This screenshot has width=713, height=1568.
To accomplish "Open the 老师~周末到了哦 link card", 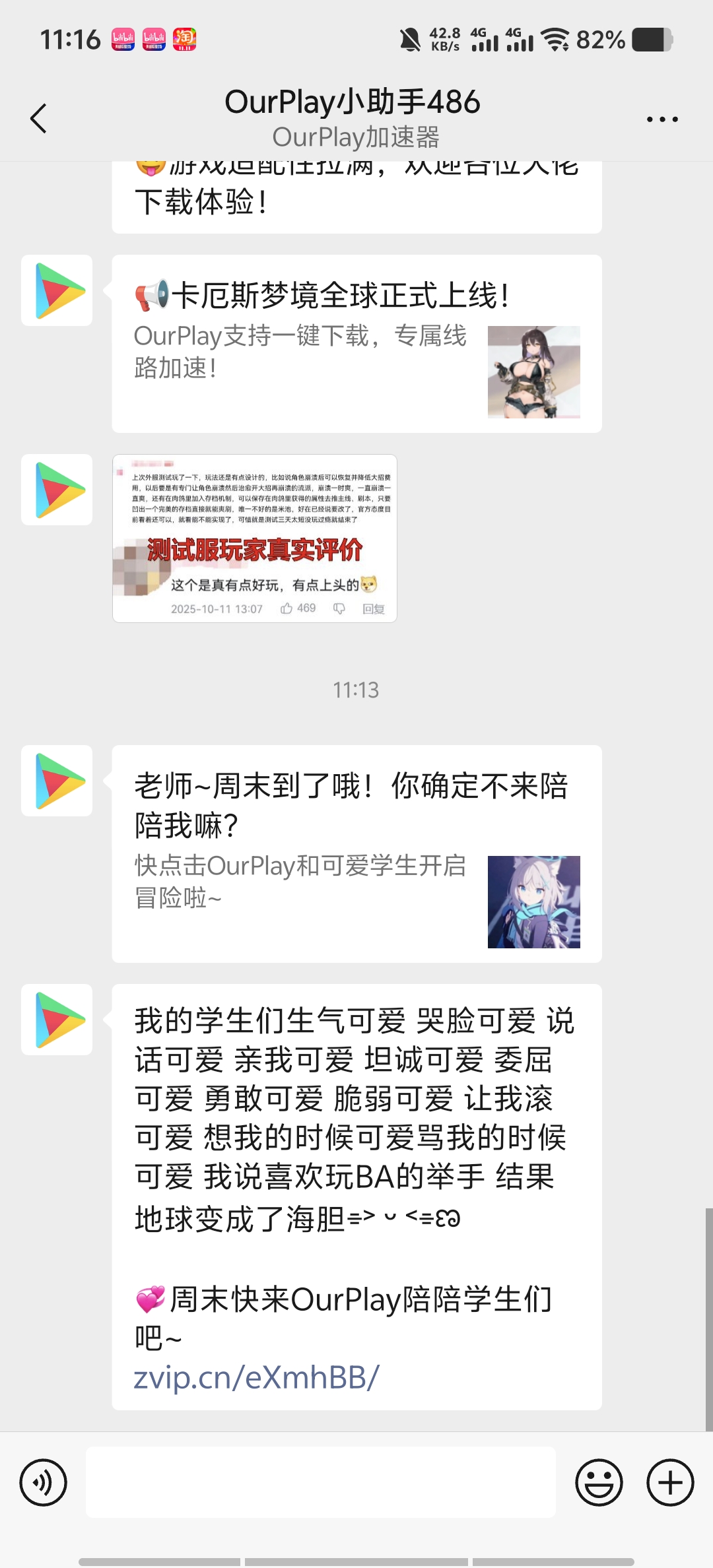I will tap(356, 853).
